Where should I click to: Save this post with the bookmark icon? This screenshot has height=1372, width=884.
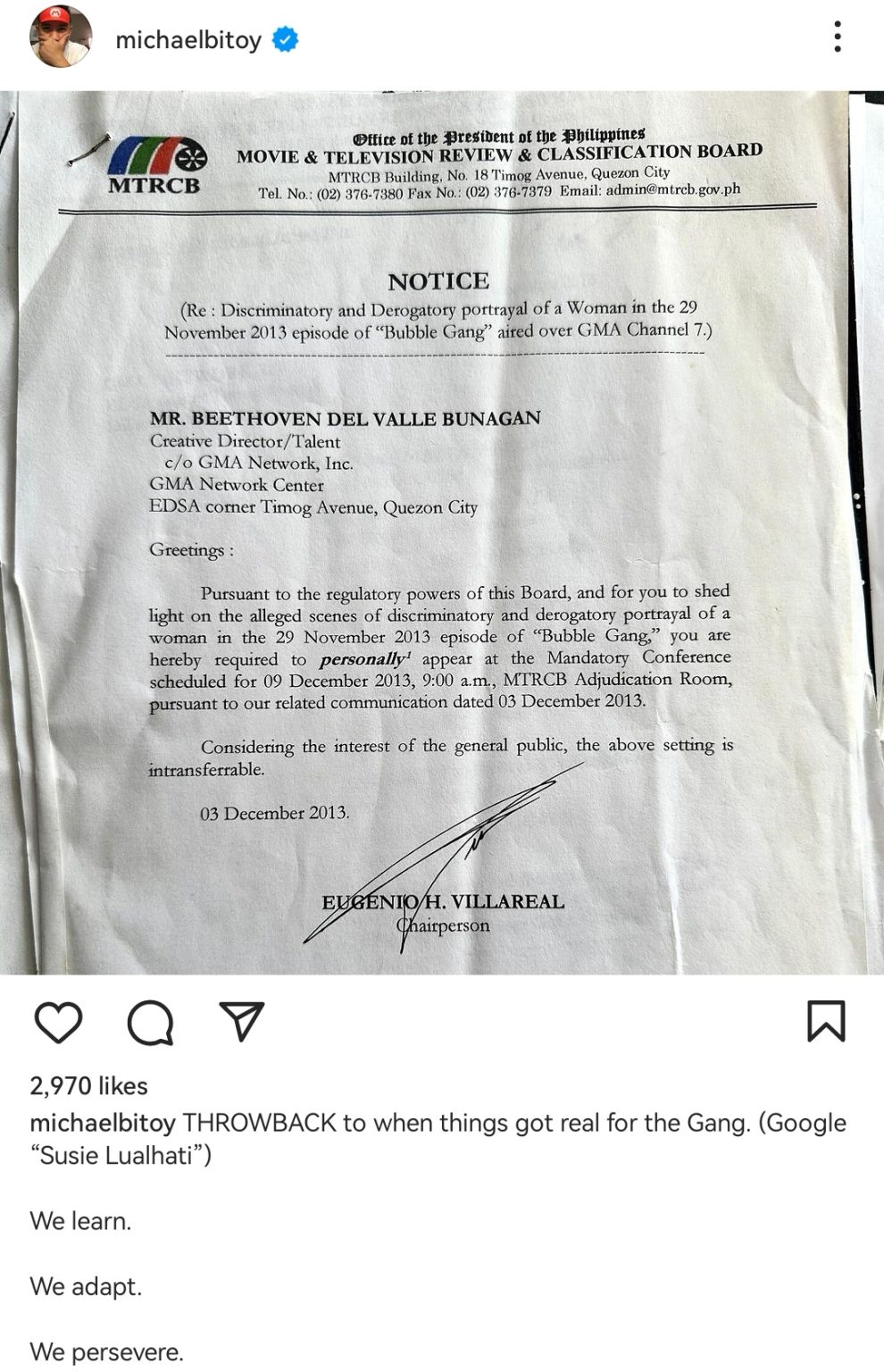pos(826,1022)
